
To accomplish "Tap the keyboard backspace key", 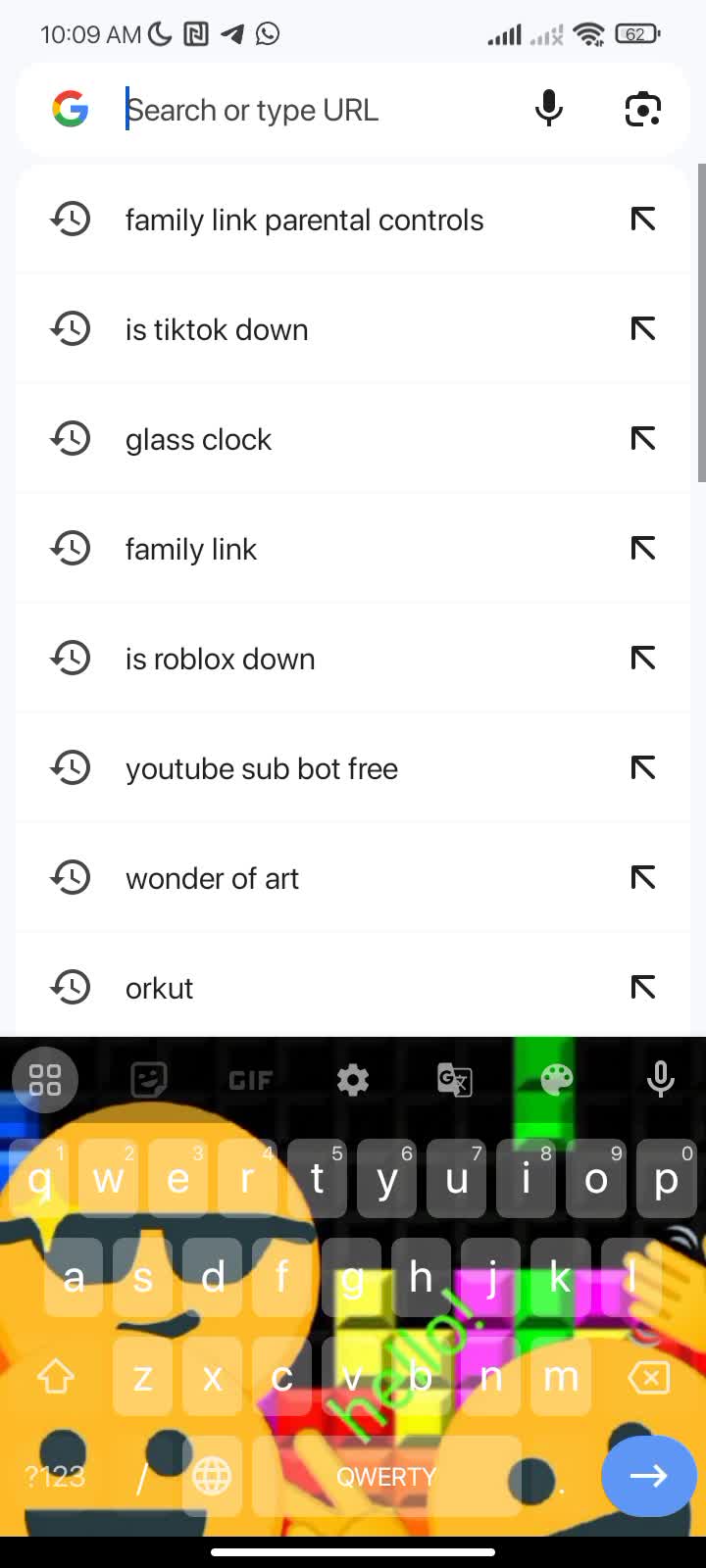I will tap(648, 1378).
